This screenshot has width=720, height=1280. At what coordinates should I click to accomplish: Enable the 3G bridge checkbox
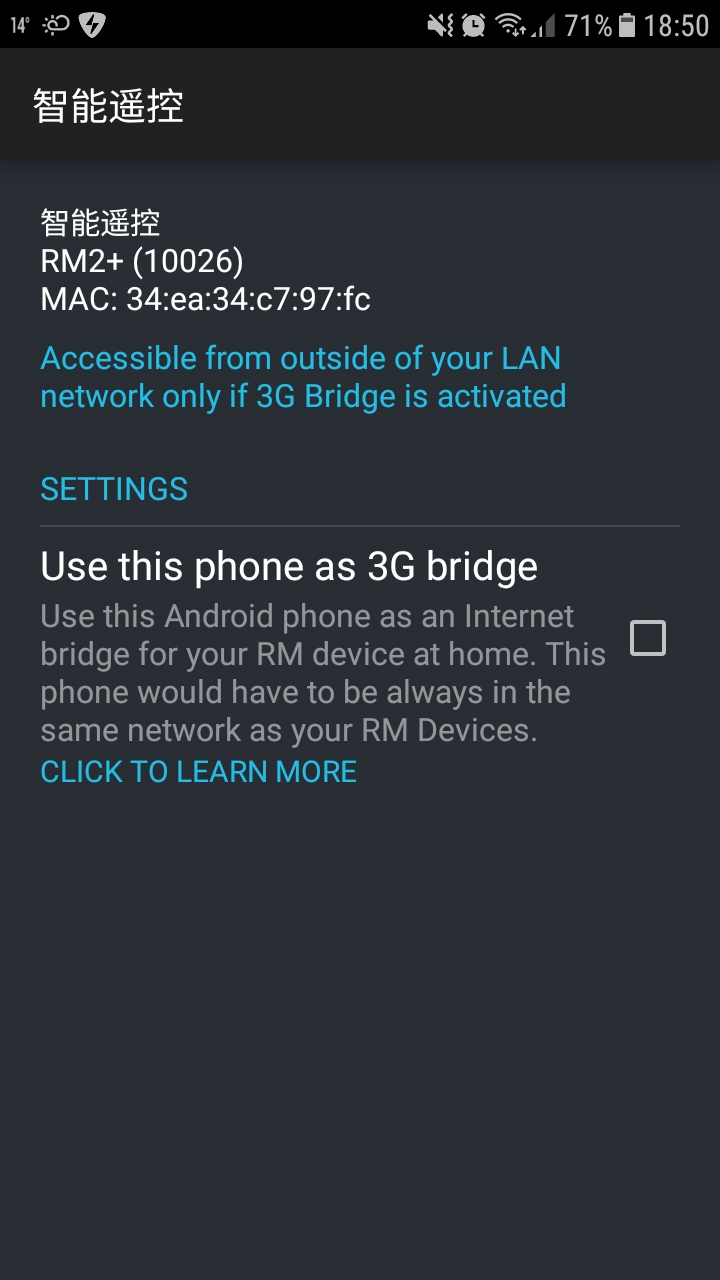click(647, 638)
